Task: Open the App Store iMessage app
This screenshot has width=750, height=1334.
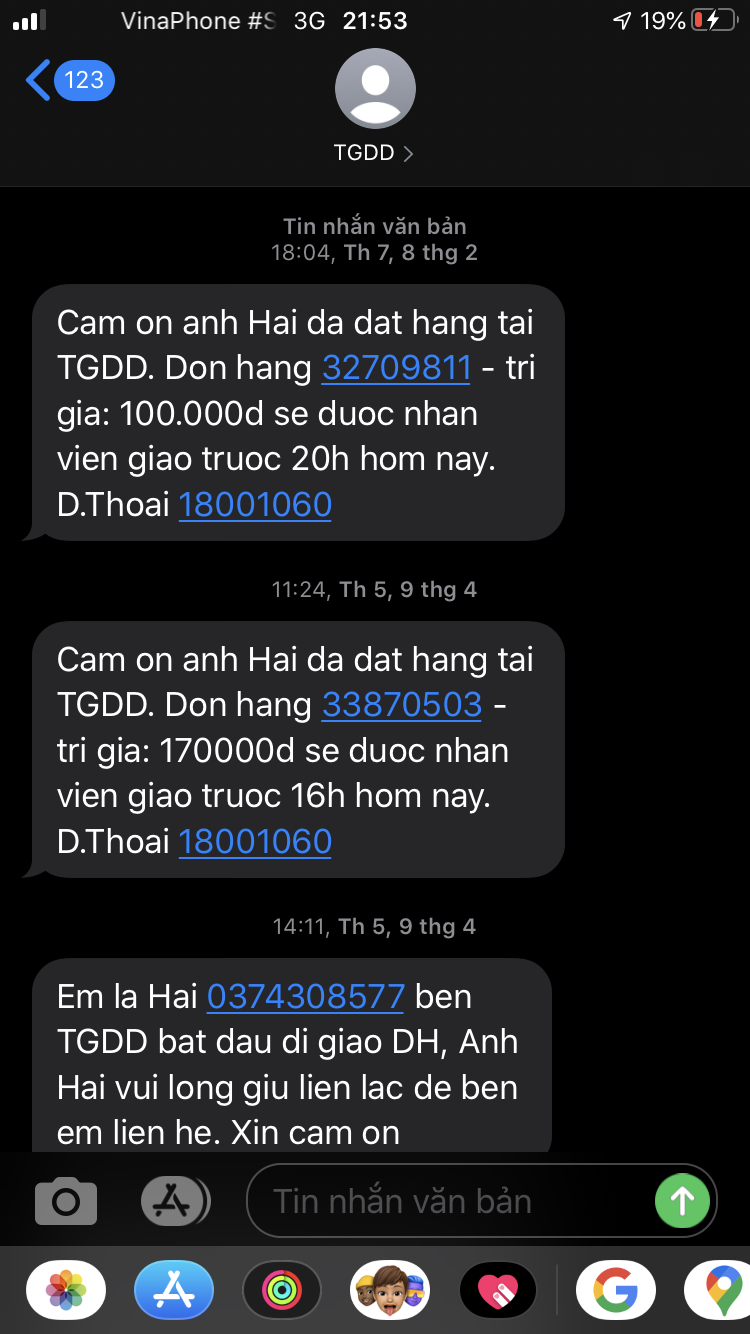Action: click(x=174, y=1290)
